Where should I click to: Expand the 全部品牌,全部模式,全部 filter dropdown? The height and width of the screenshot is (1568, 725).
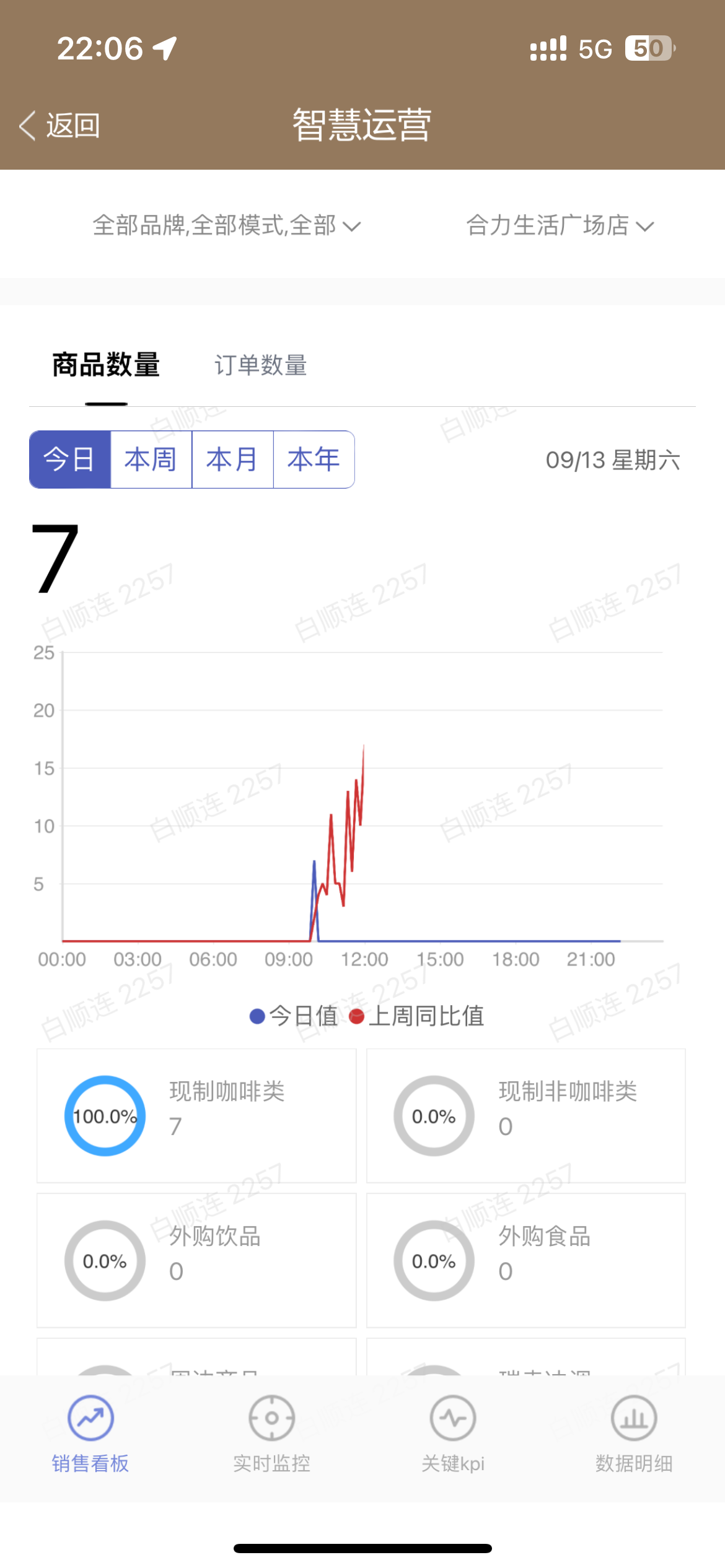pyautogui.click(x=226, y=225)
